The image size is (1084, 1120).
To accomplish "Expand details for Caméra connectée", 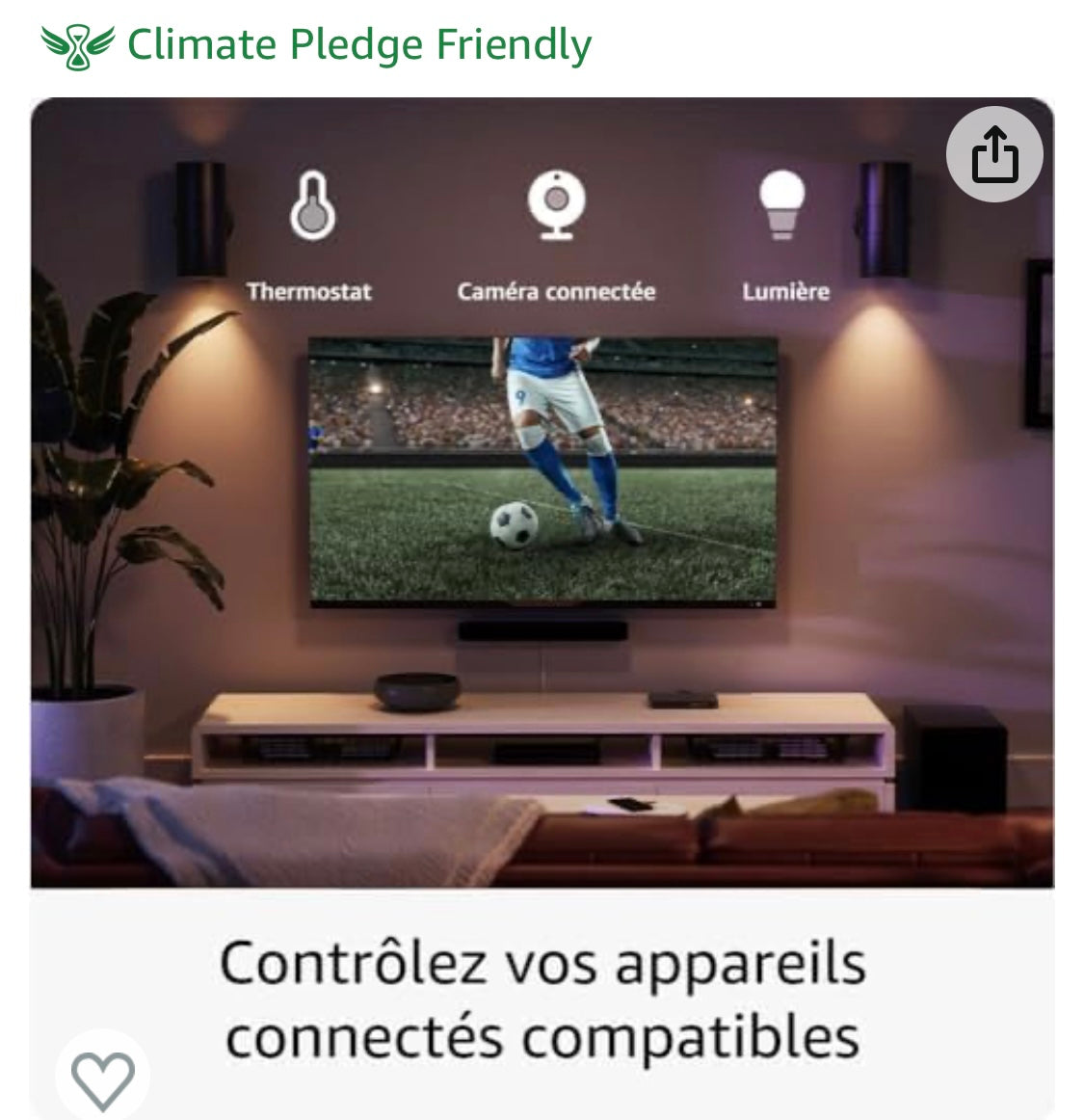I will 559,287.
